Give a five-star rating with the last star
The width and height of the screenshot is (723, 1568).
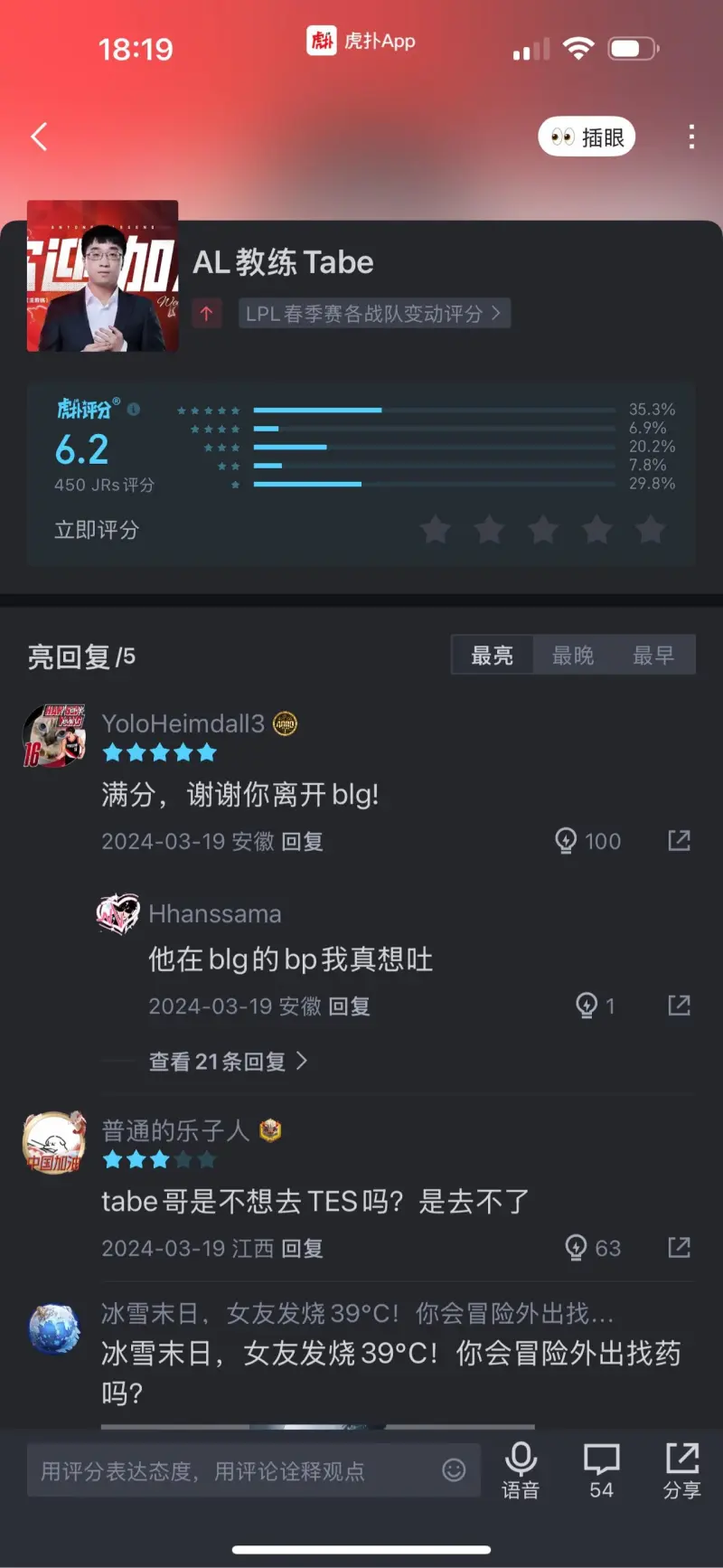point(650,531)
